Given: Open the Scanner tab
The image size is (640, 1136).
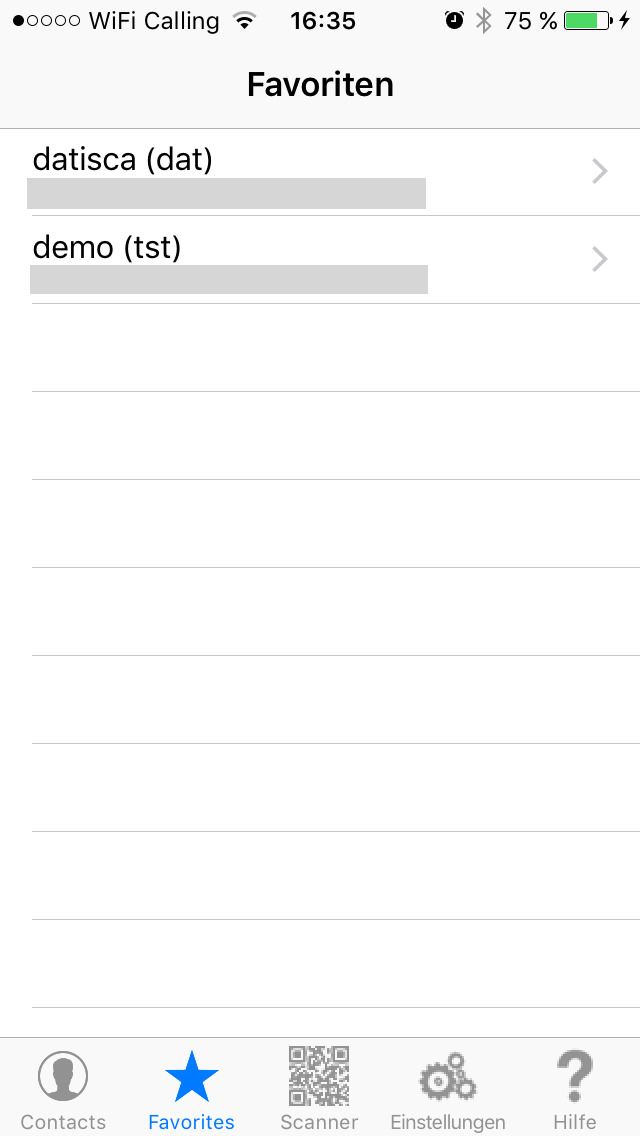Looking at the screenshot, I should point(319,1089).
